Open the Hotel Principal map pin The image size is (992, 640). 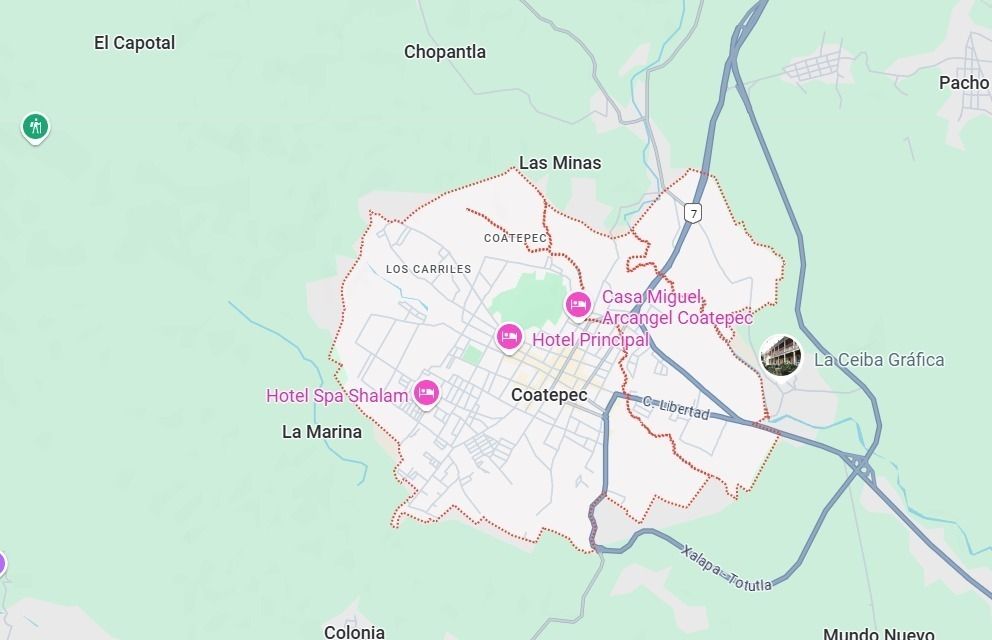510,337
